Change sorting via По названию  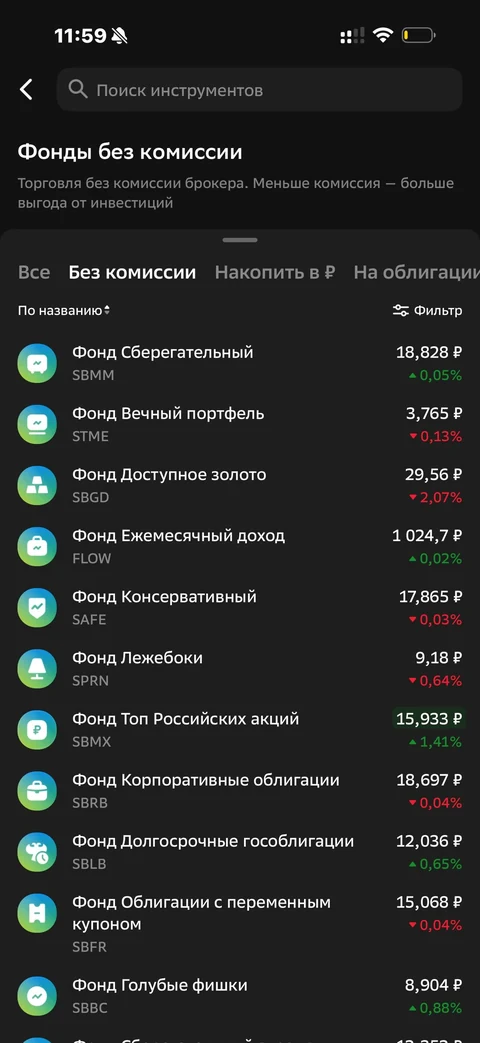click(64, 310)
